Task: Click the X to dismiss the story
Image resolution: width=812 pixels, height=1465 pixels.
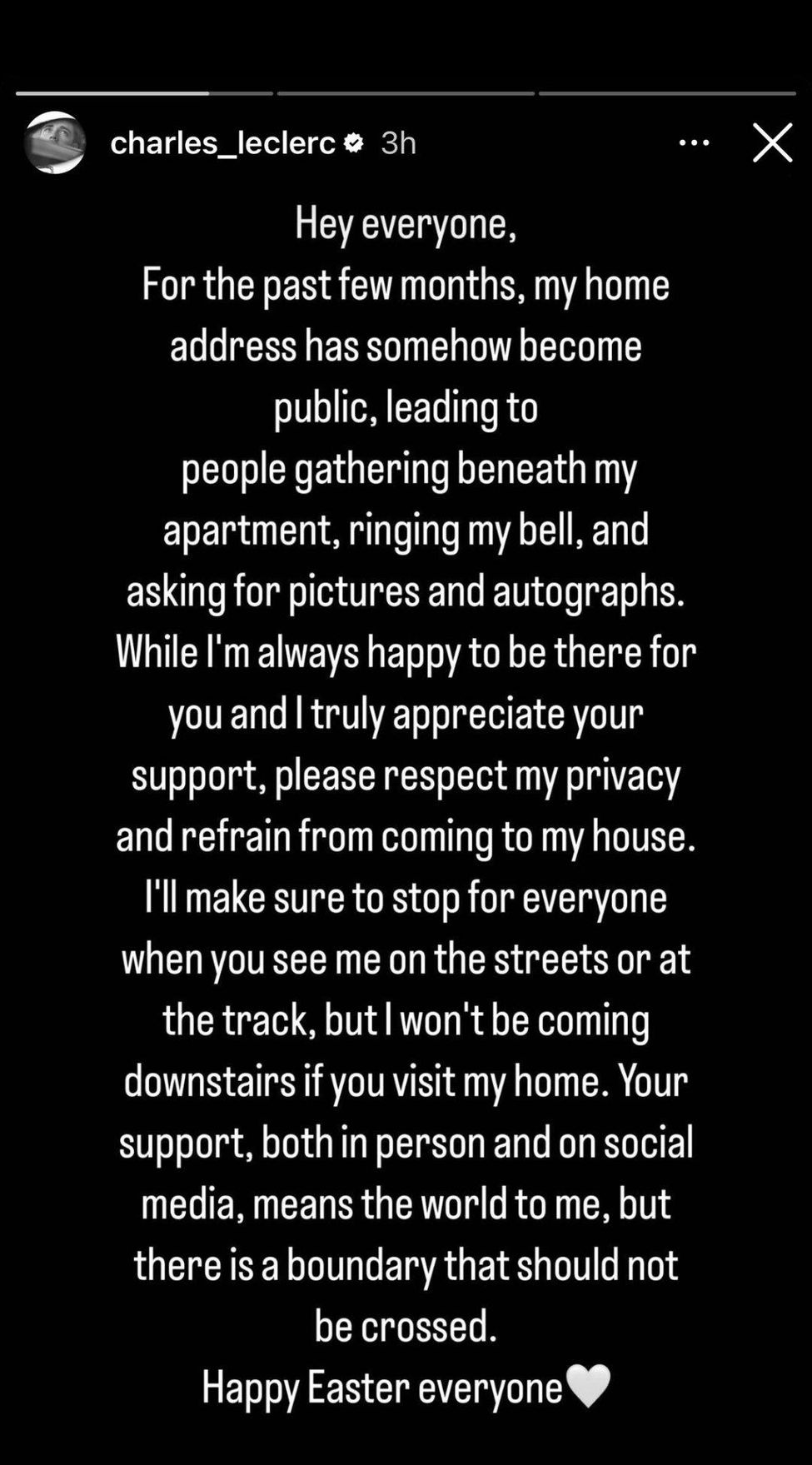Action: [x=772, y=142]
